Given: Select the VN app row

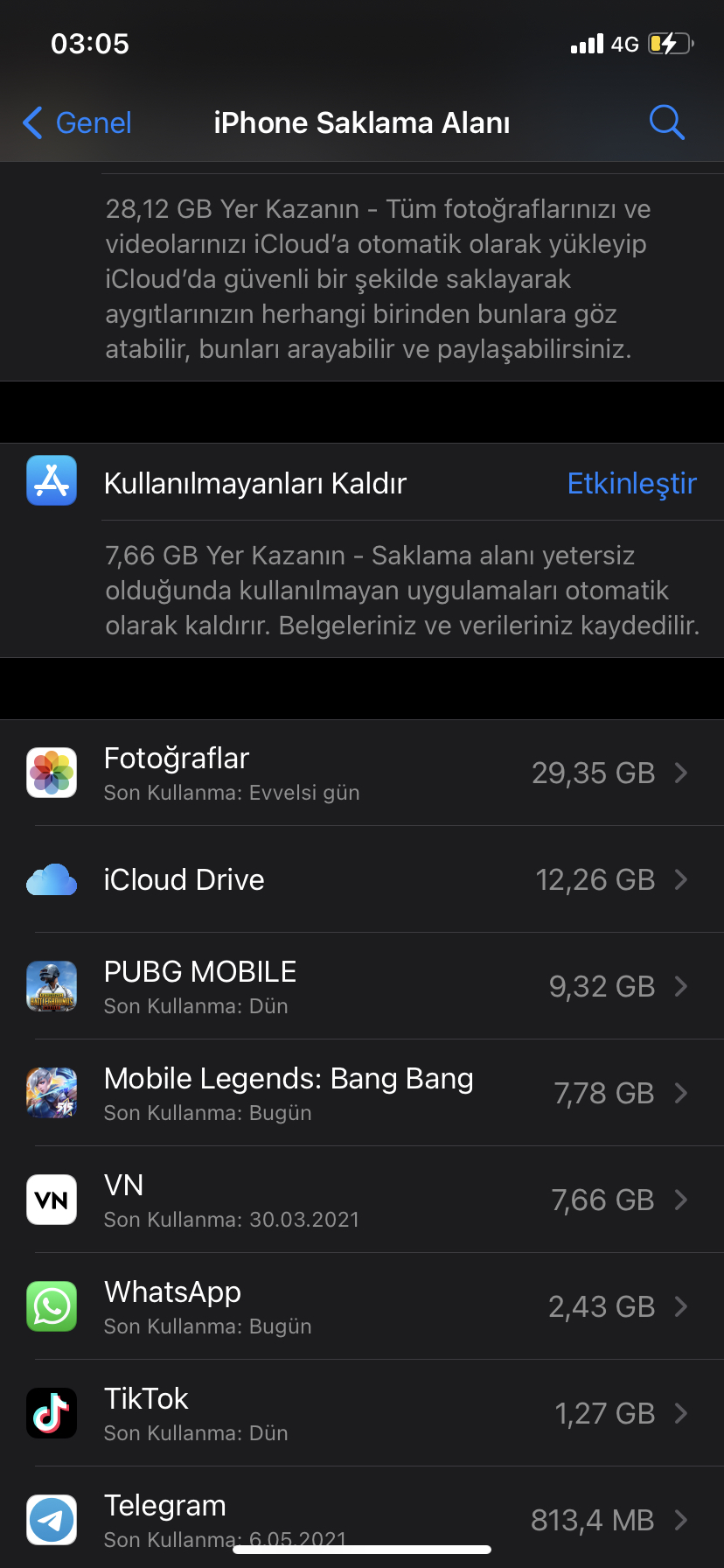Looking at the screenshot, I should (x=362, y=1200).
